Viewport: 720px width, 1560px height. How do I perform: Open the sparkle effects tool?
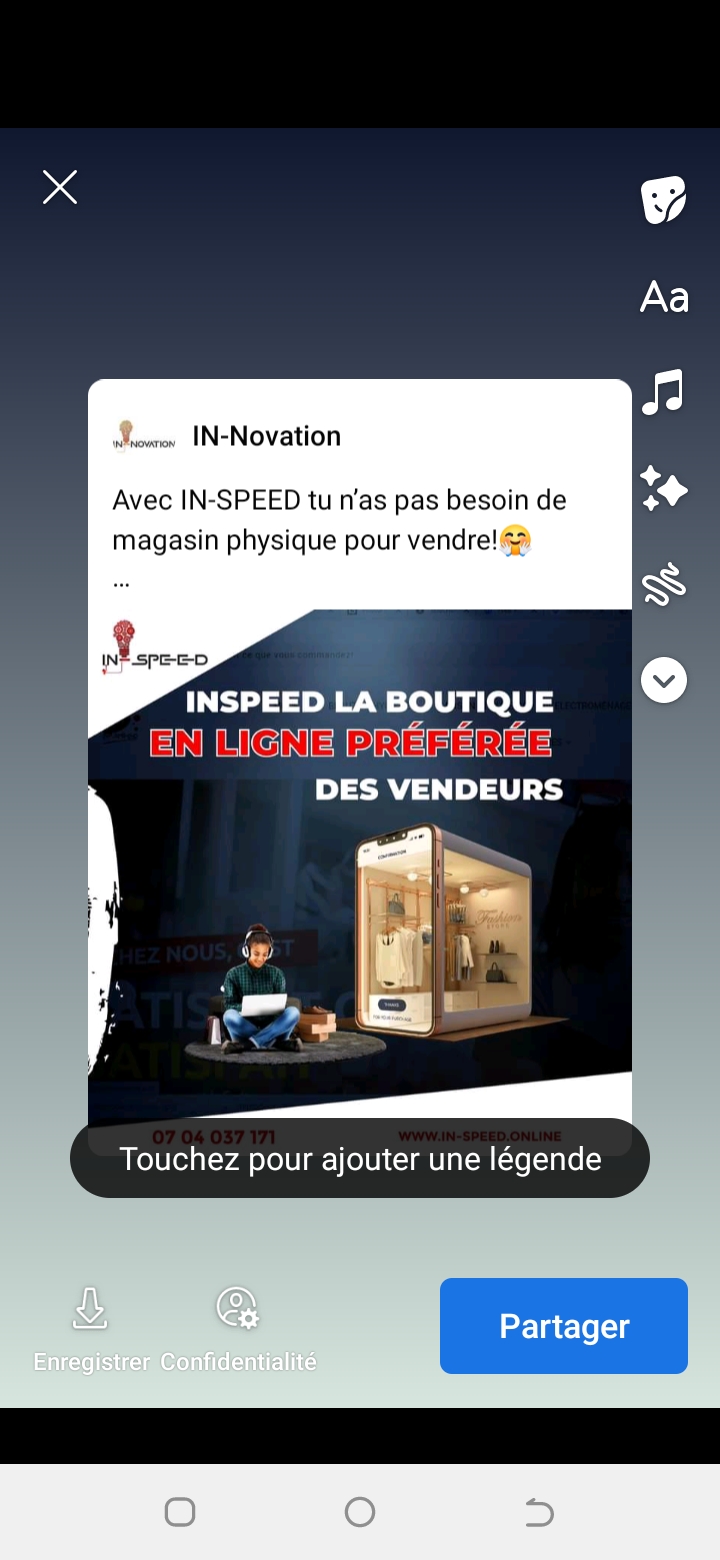[x=664, y=489]
